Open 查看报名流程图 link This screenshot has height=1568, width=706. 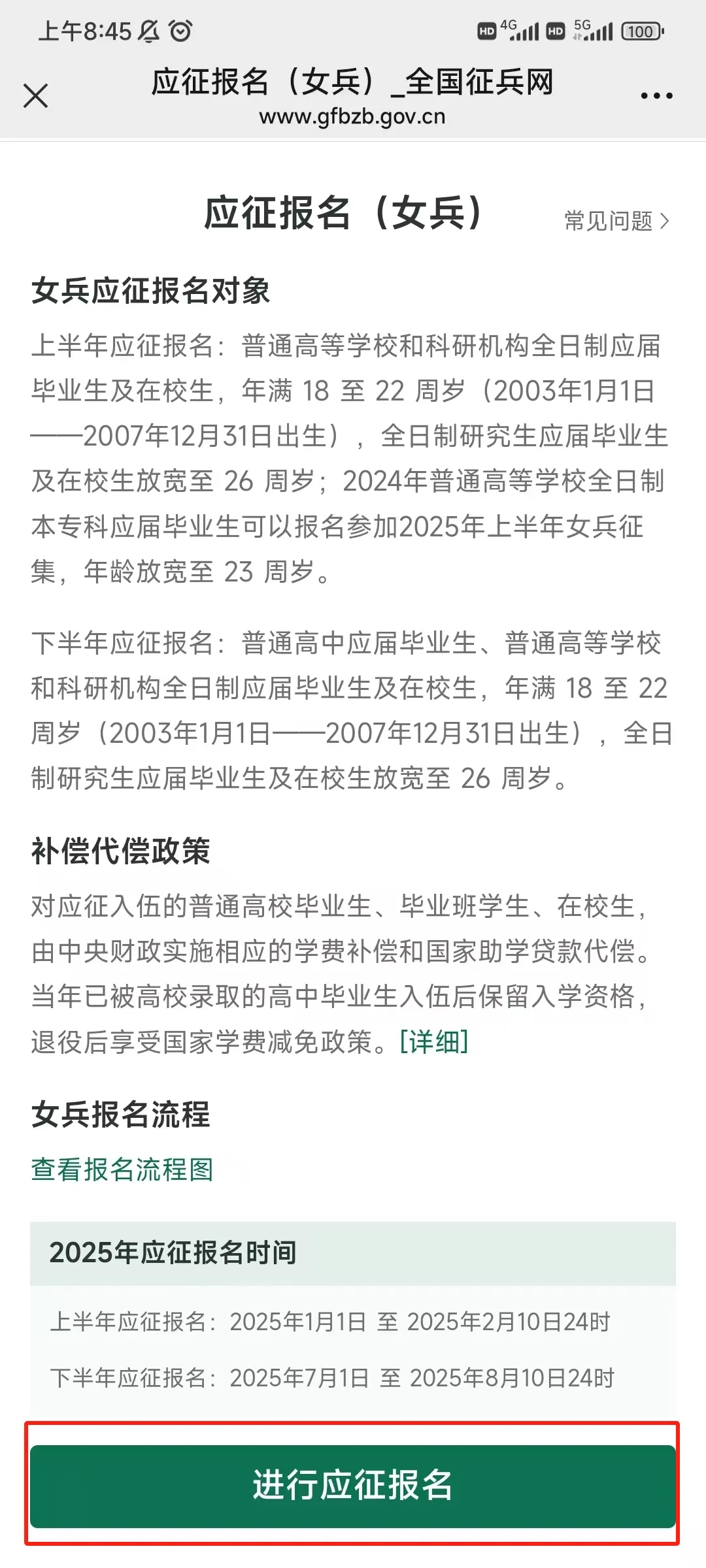pos(122,1169)
